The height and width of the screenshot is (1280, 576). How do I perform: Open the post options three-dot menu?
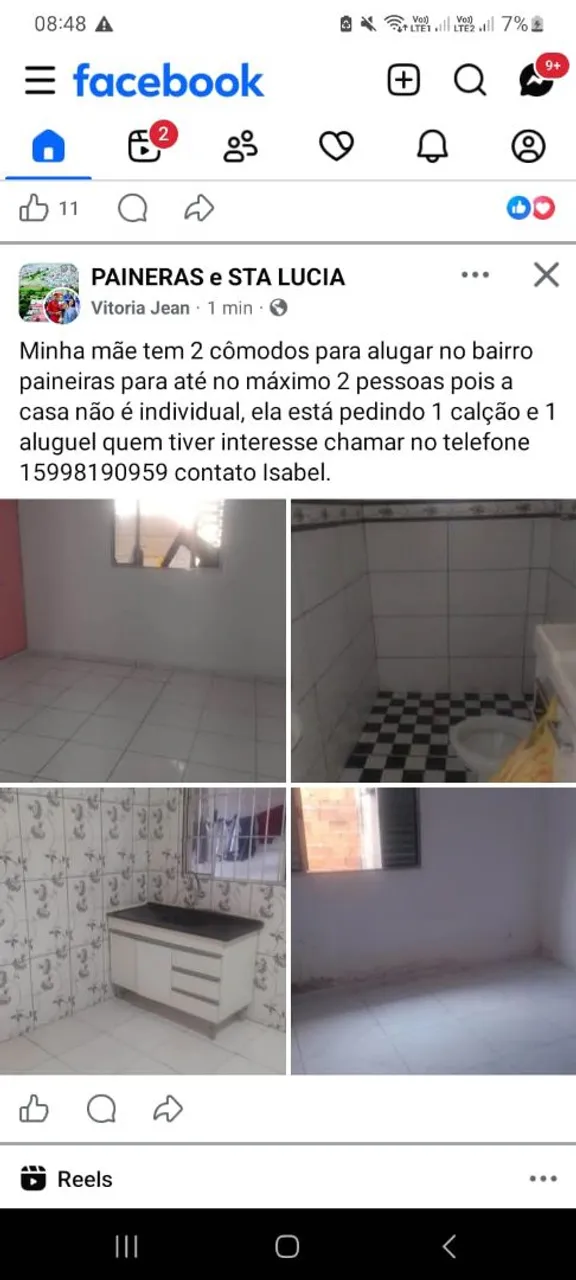pyautogui.click(x=475, y=275)
